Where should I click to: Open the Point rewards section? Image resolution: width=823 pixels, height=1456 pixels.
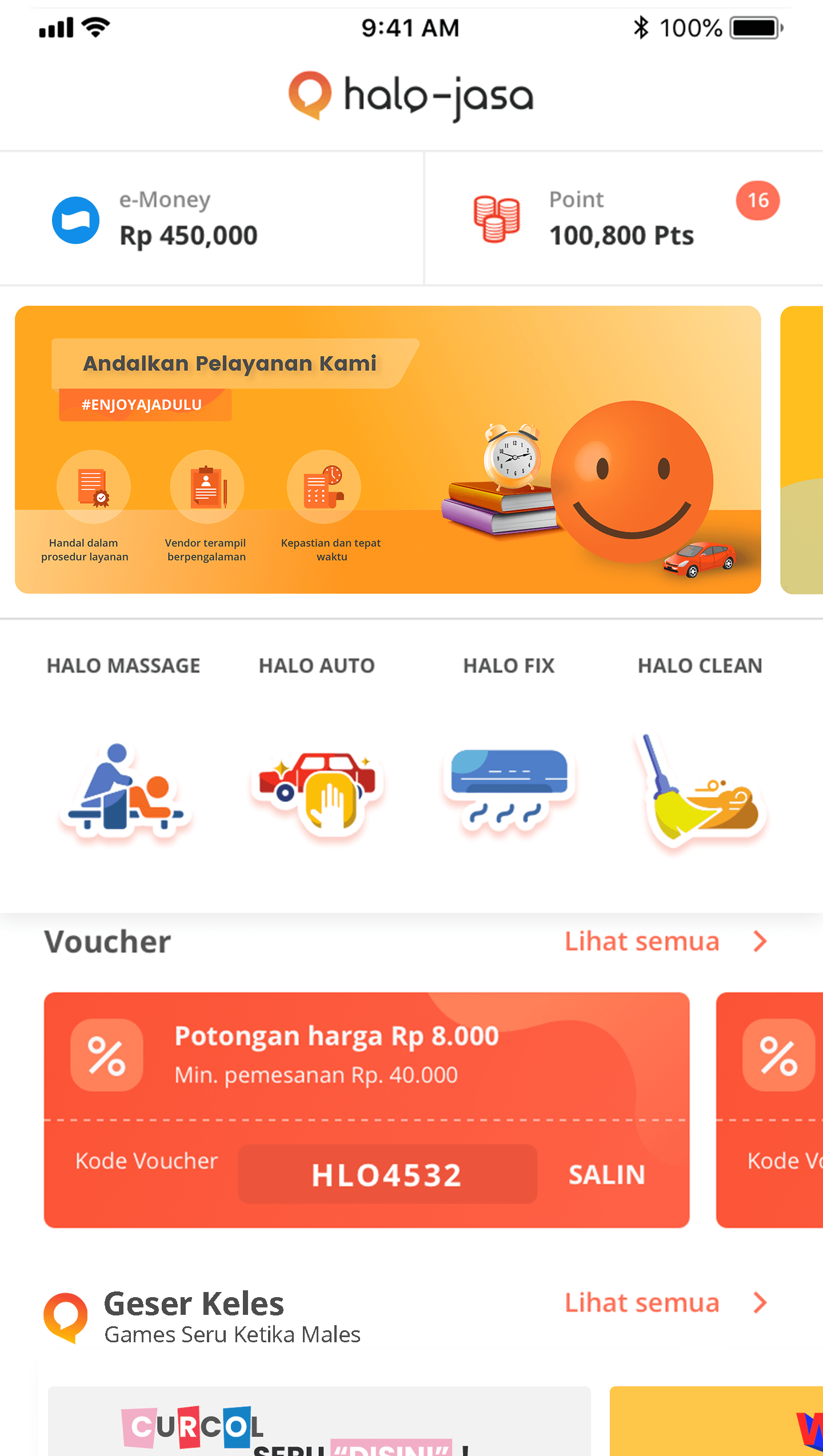tap(622, 219)
